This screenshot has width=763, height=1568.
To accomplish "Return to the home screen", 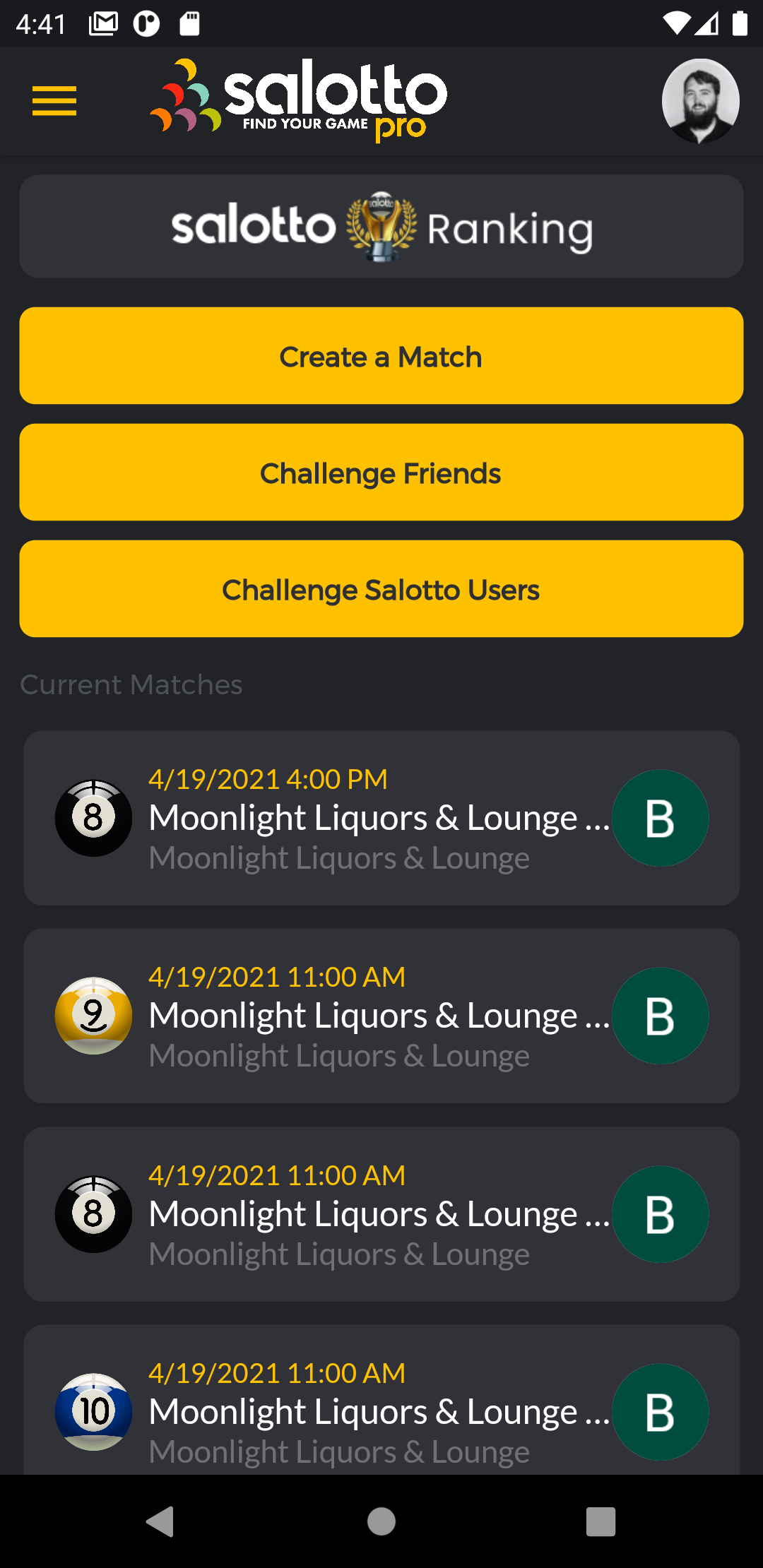I will tap(381, 1521).
